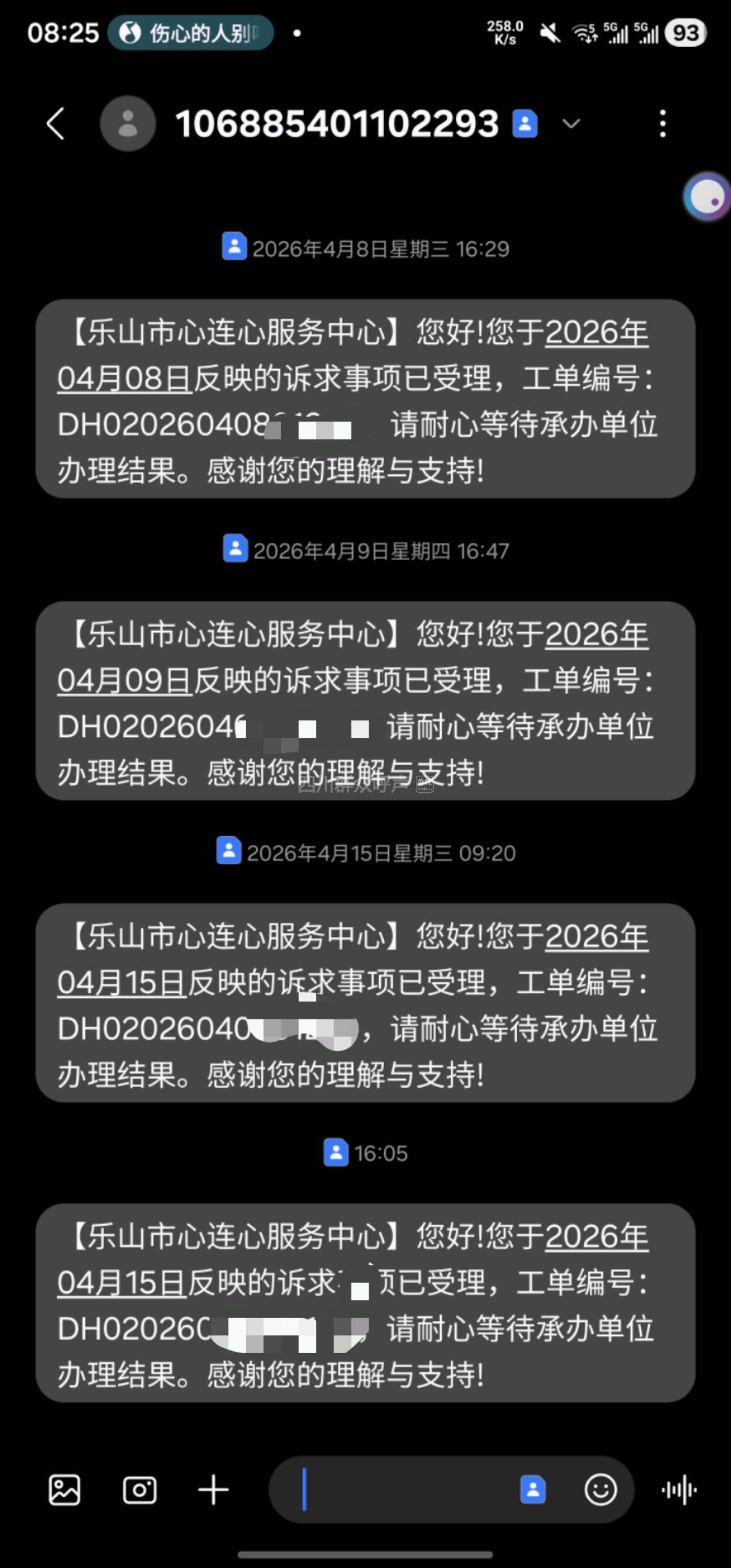This screenshot has height=1568, width=731.
Task: Expand the dropdown arrow beside the sender number
Action: [570, 123]
